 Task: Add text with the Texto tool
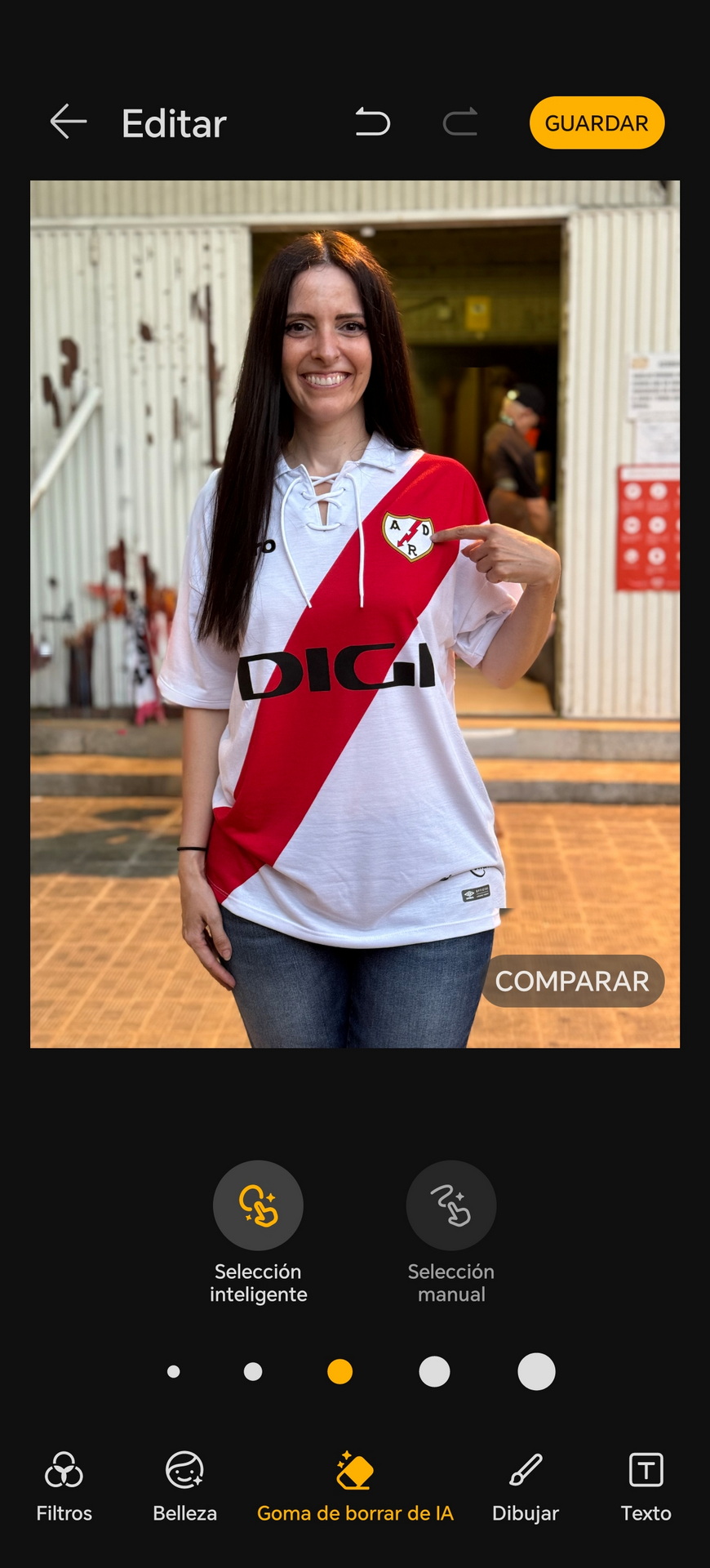[646, 1486]
